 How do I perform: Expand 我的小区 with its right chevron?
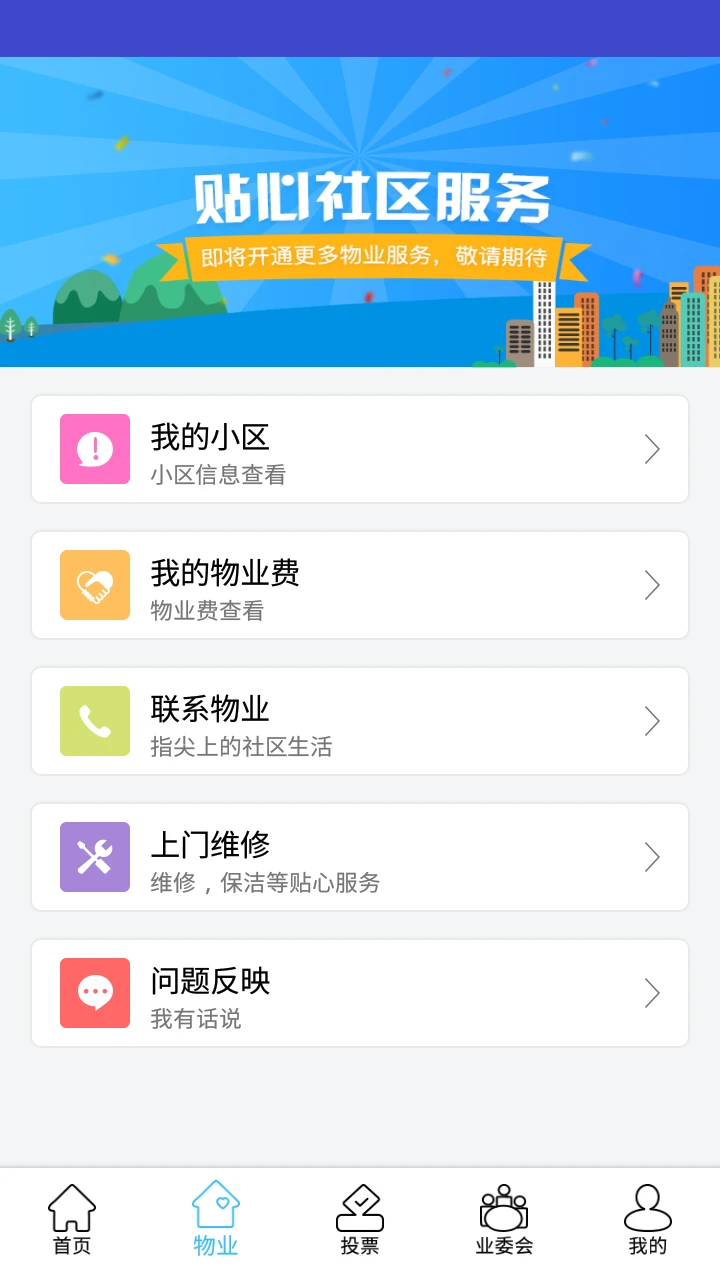[651, 449]
